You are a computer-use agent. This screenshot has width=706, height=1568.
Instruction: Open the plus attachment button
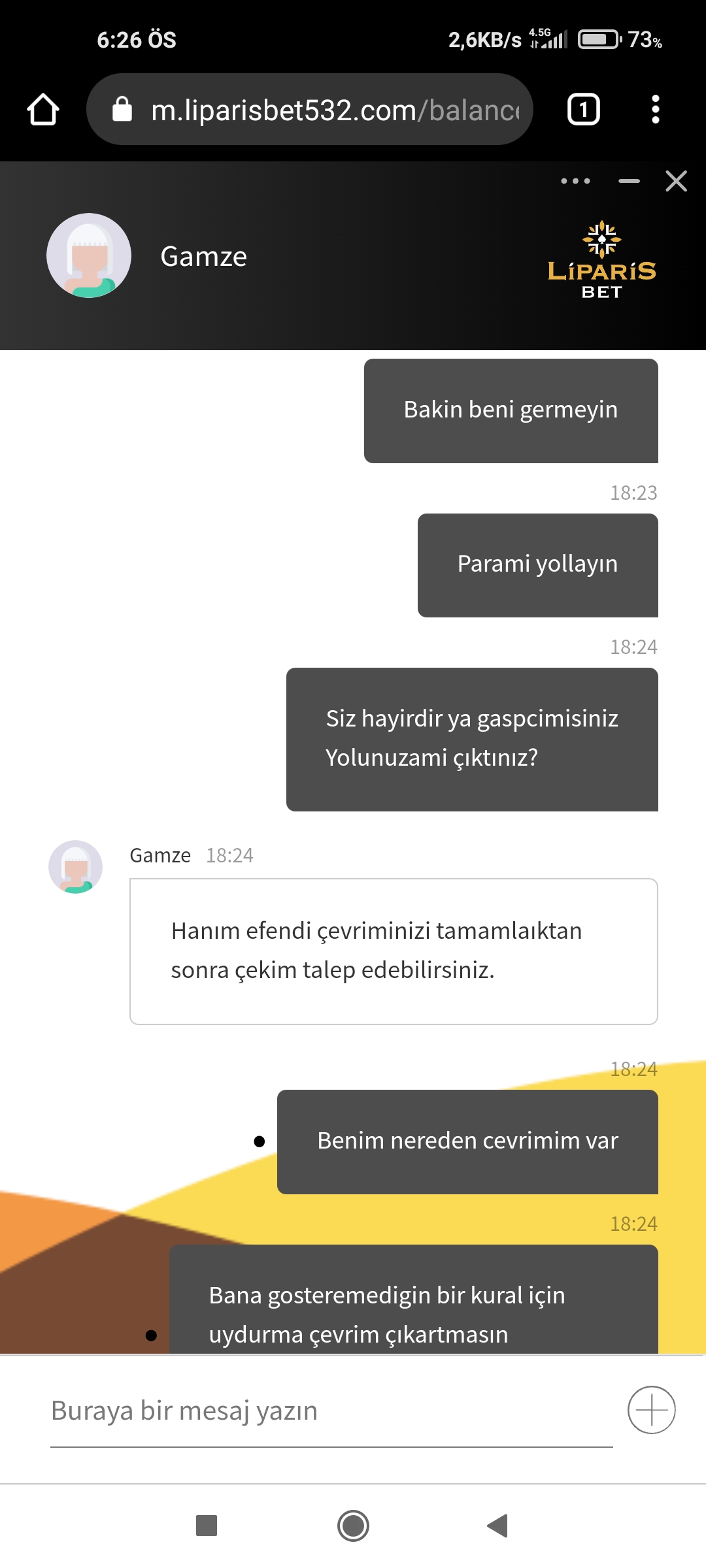[x=651, y=1410]
